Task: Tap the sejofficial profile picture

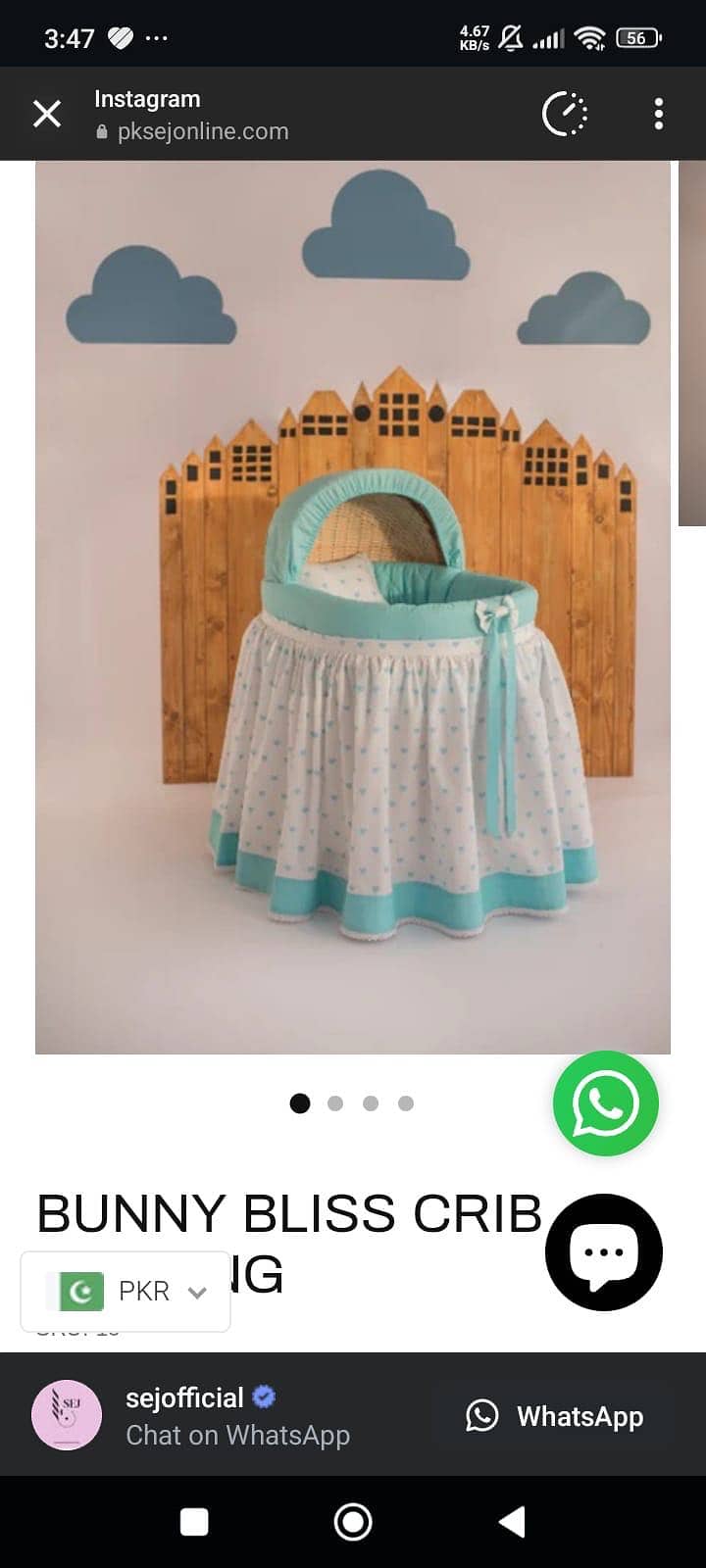Action: point(69,1415)
